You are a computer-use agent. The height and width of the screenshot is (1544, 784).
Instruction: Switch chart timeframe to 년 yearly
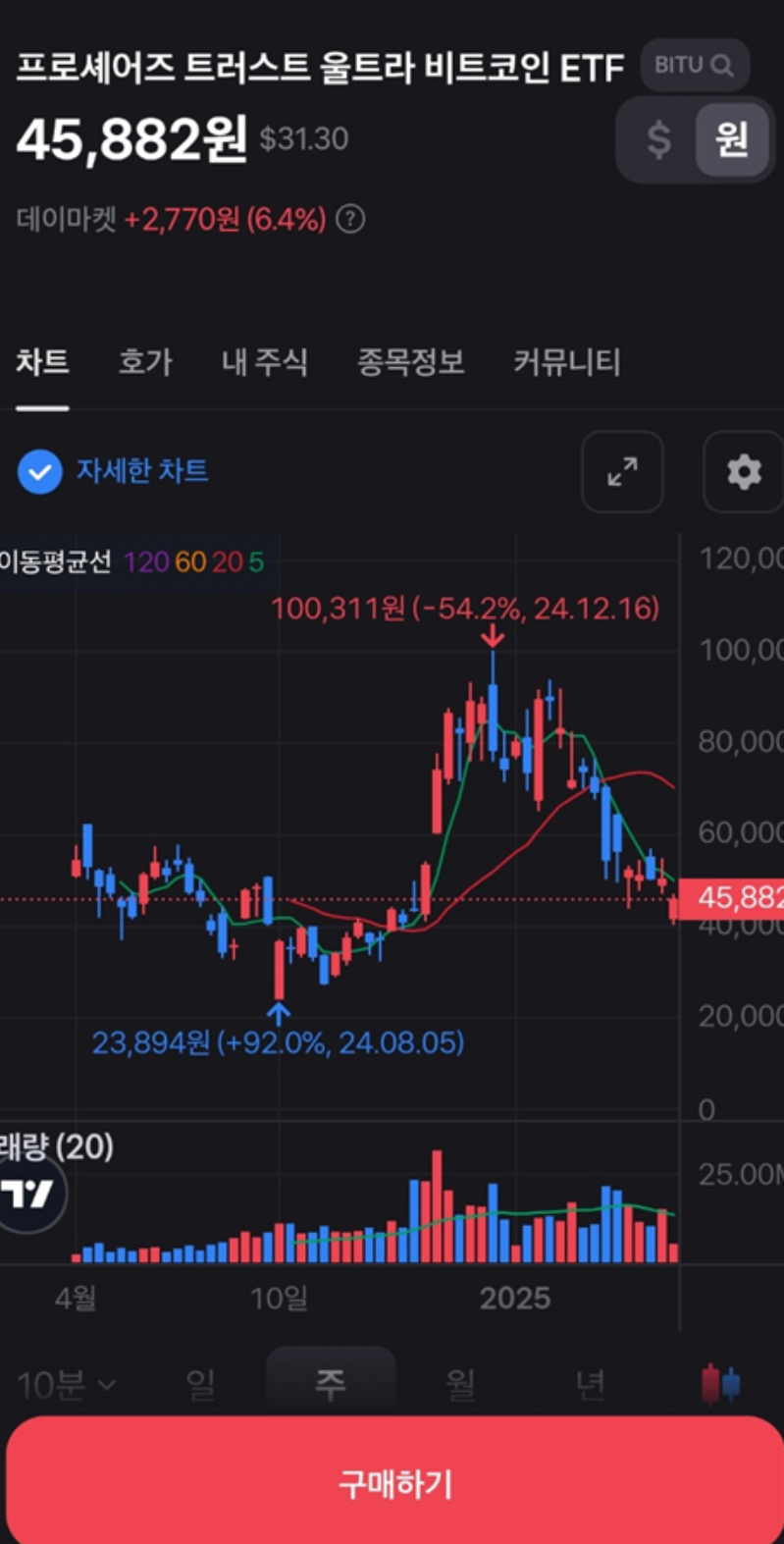(x=591, y=1382)
